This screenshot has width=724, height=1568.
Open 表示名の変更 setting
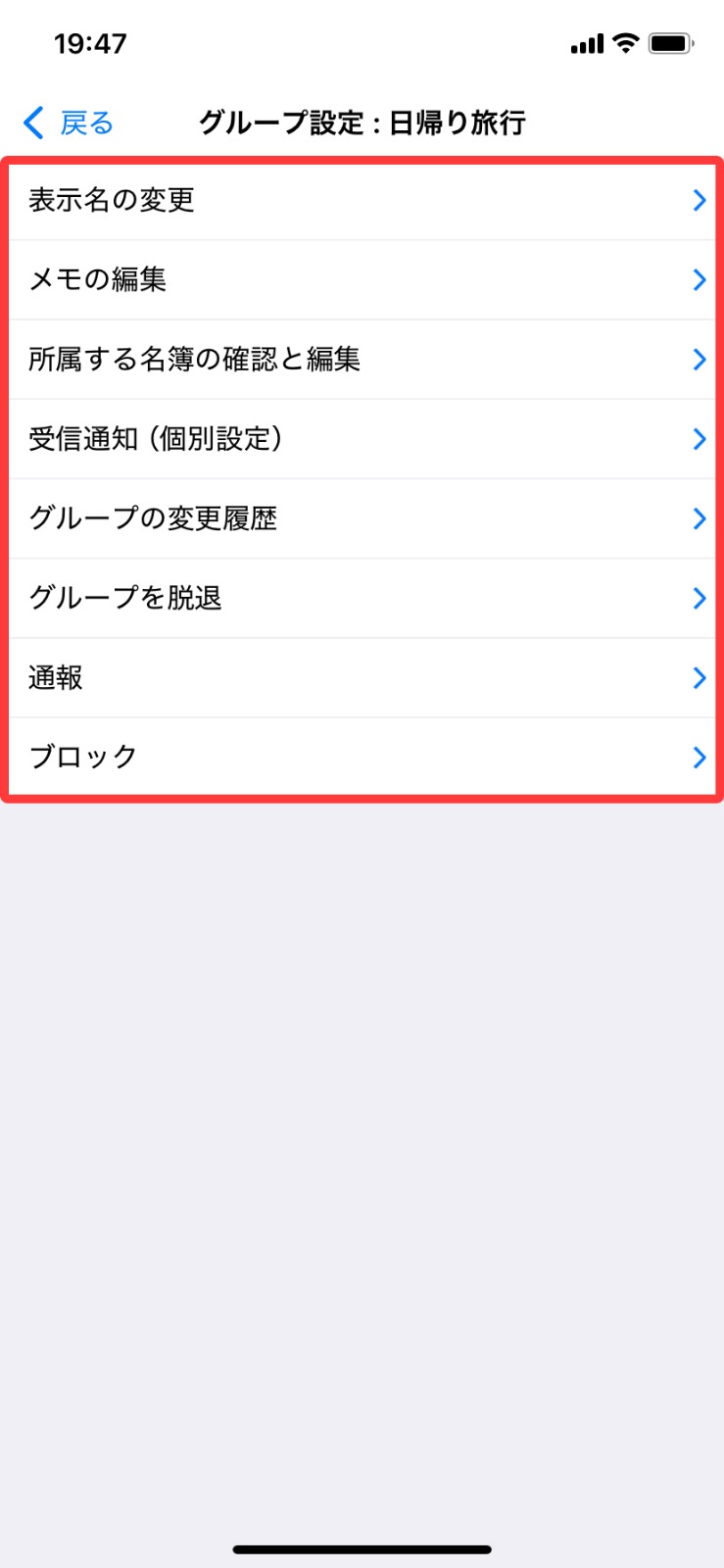tap(362, 200)
